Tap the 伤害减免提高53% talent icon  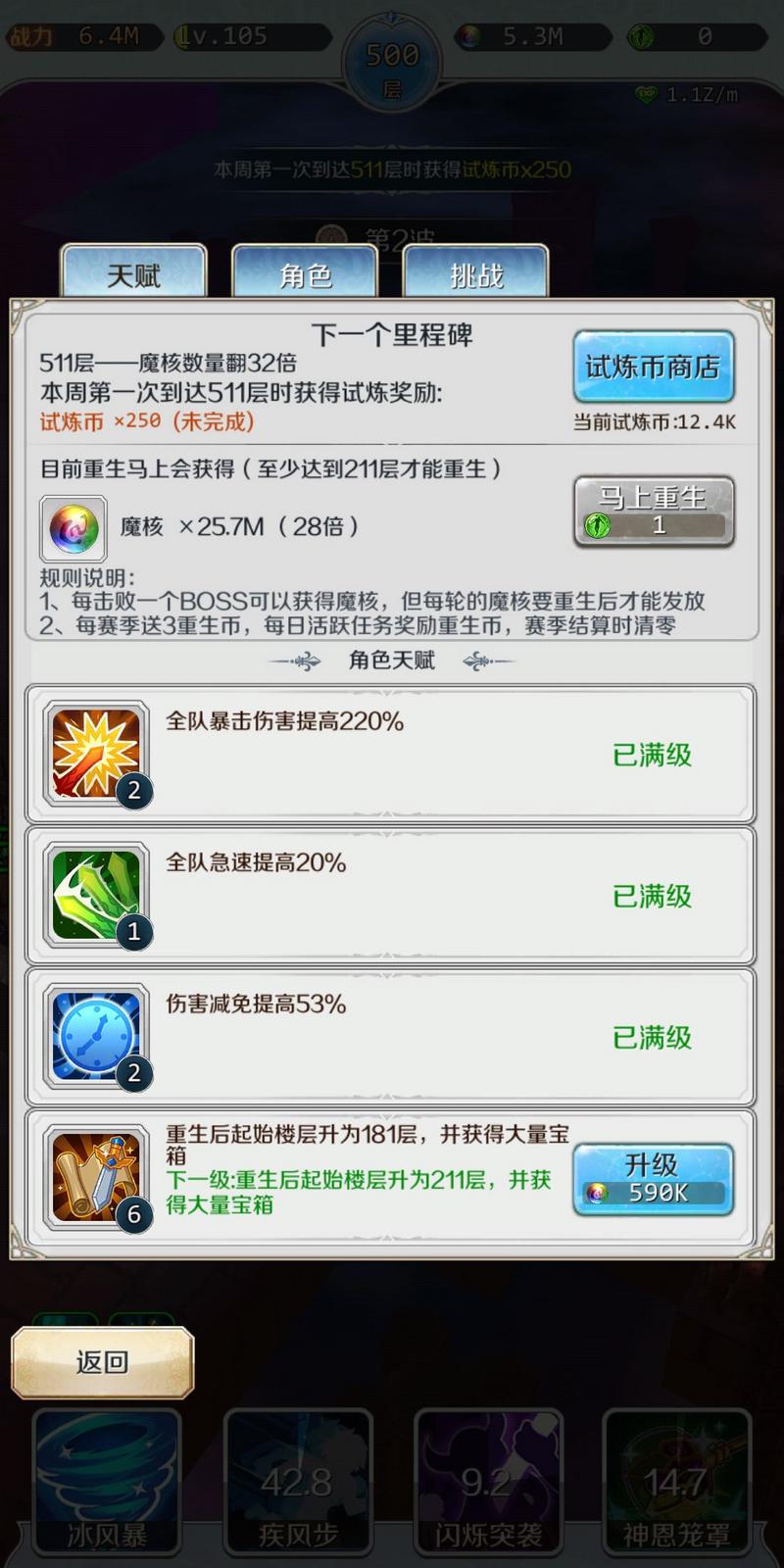coord(96,1035)
